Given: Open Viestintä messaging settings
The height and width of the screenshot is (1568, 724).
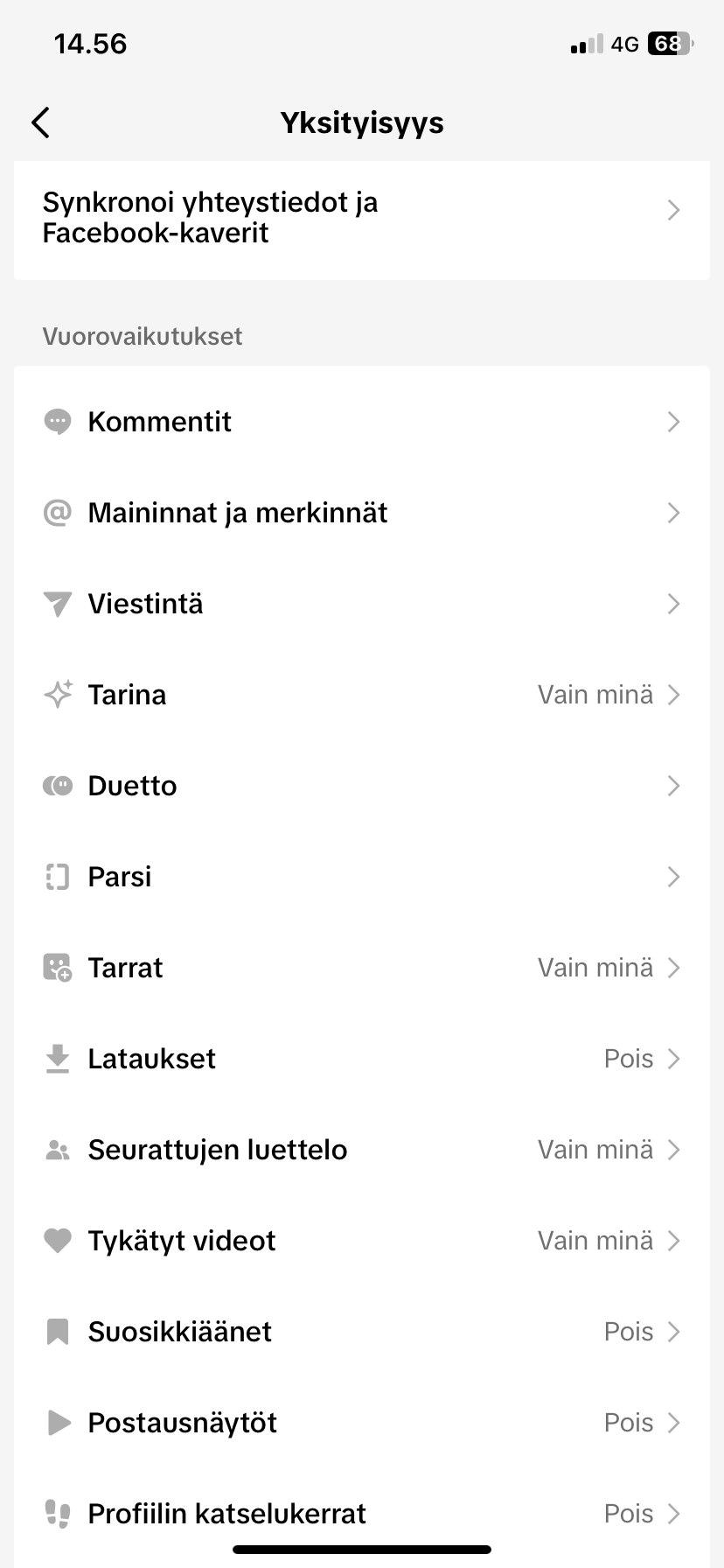Looking at the screenshot, I should pos(362,604).
